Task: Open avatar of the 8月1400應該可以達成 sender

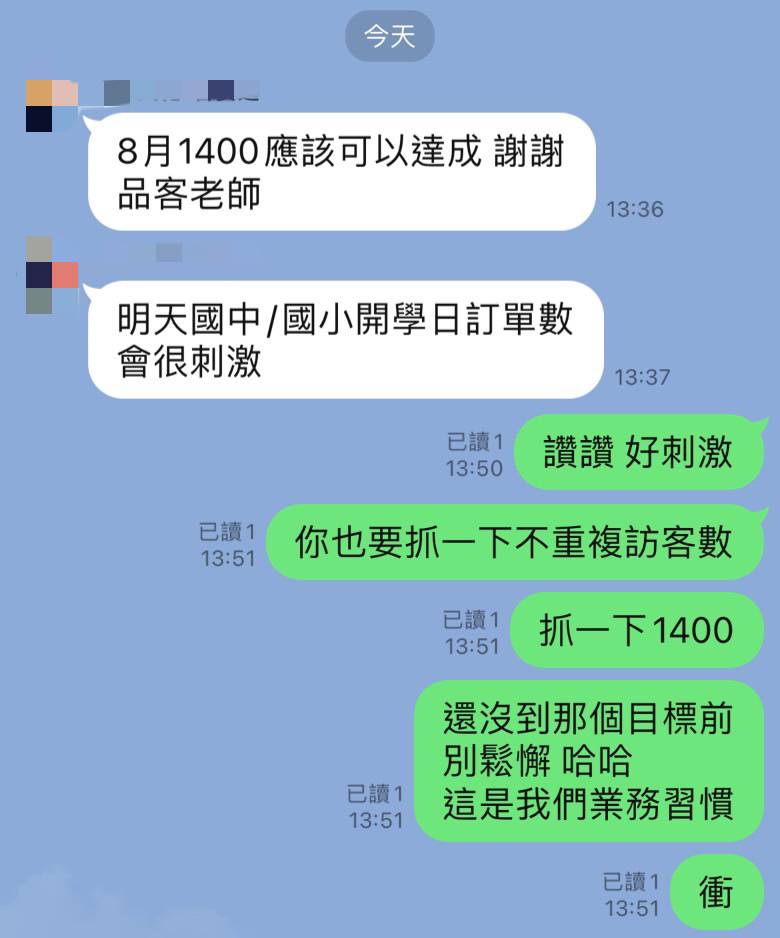Action: click(52, 106)
